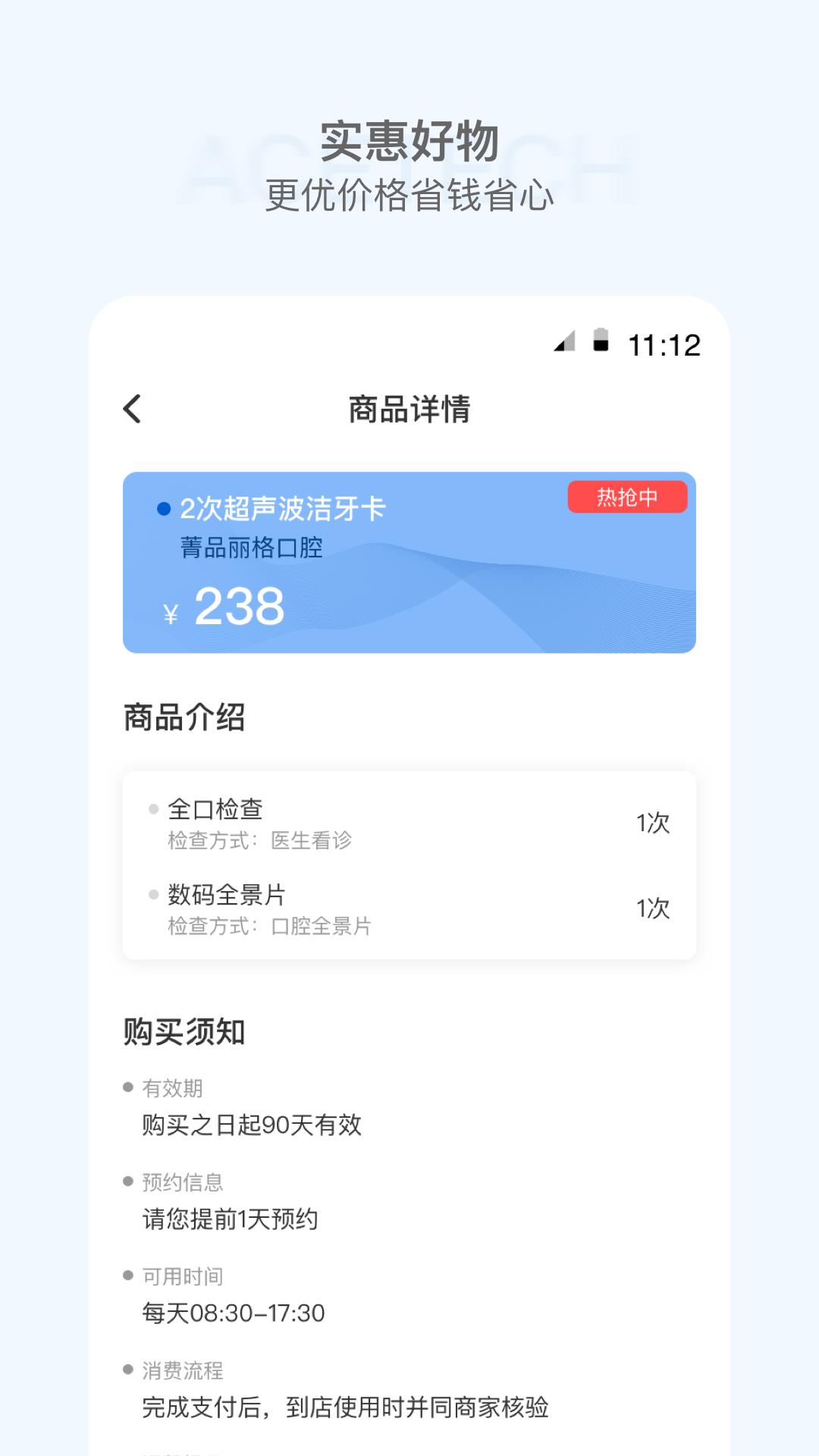The width and height of the screenshot is (819, 1456).
Task: Click the 购买须知 section heading
Action: [x=184, y=1031]
